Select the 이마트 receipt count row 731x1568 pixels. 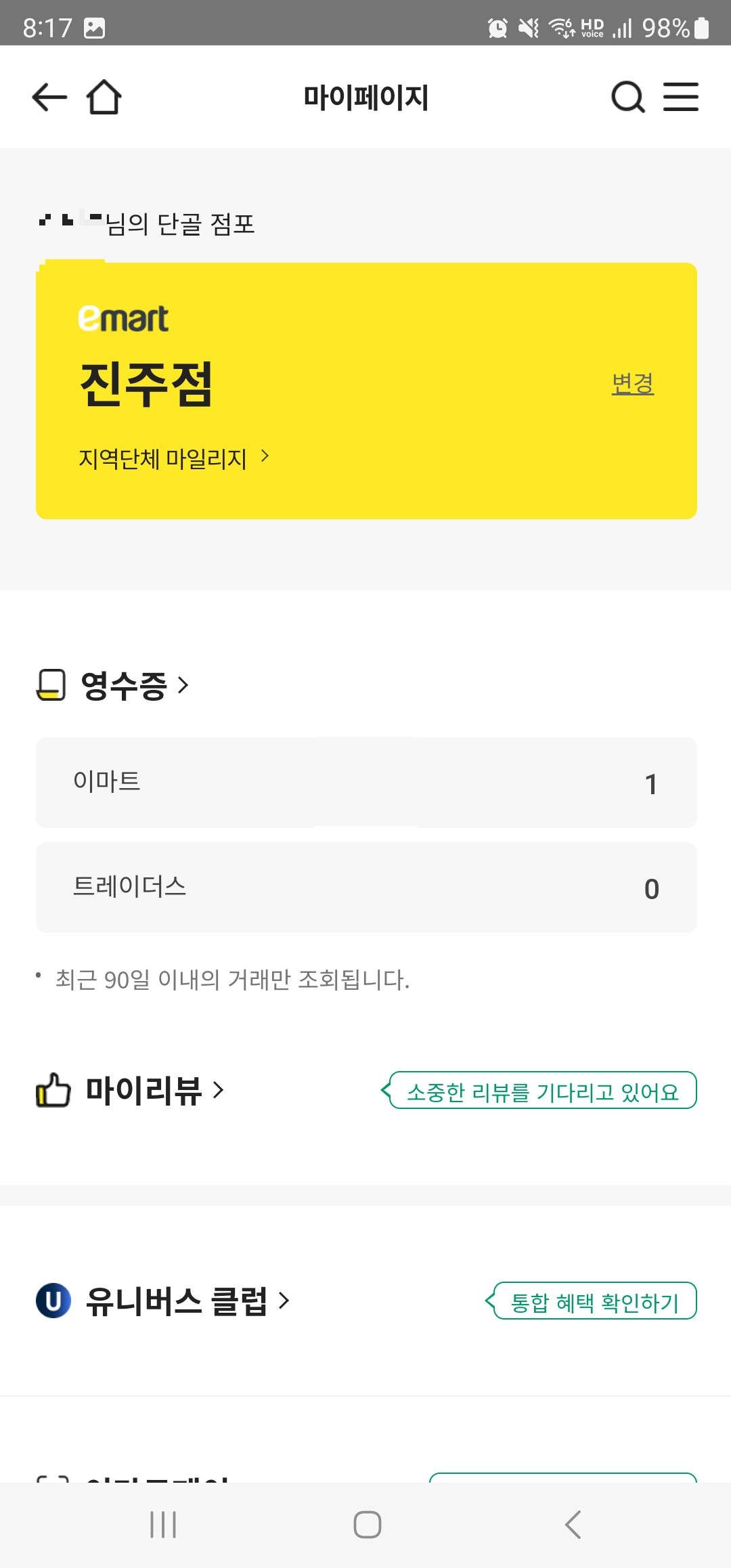pyautogui.click(x=365, y=782)
